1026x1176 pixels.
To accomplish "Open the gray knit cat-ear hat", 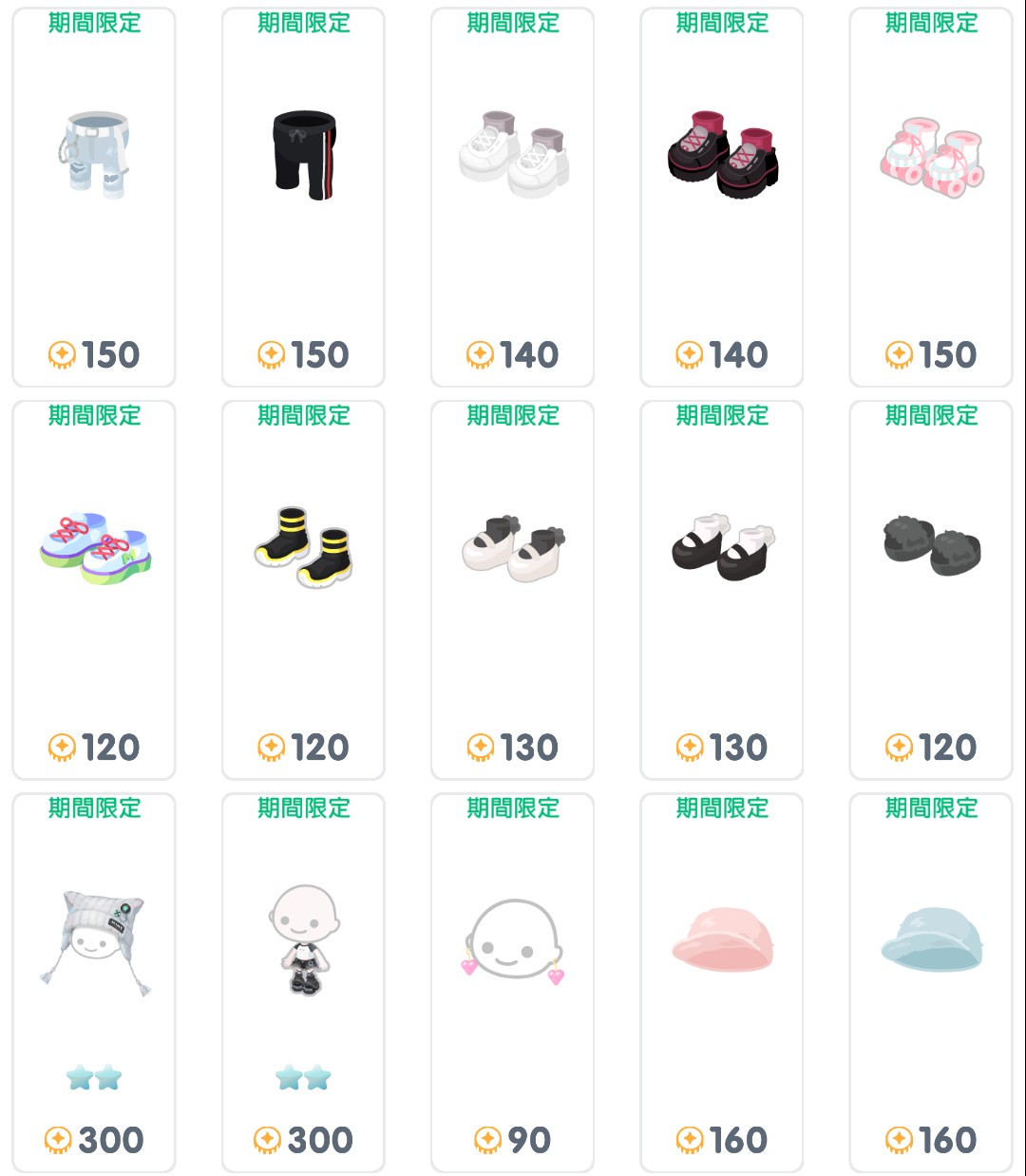I will pos(94,942).
